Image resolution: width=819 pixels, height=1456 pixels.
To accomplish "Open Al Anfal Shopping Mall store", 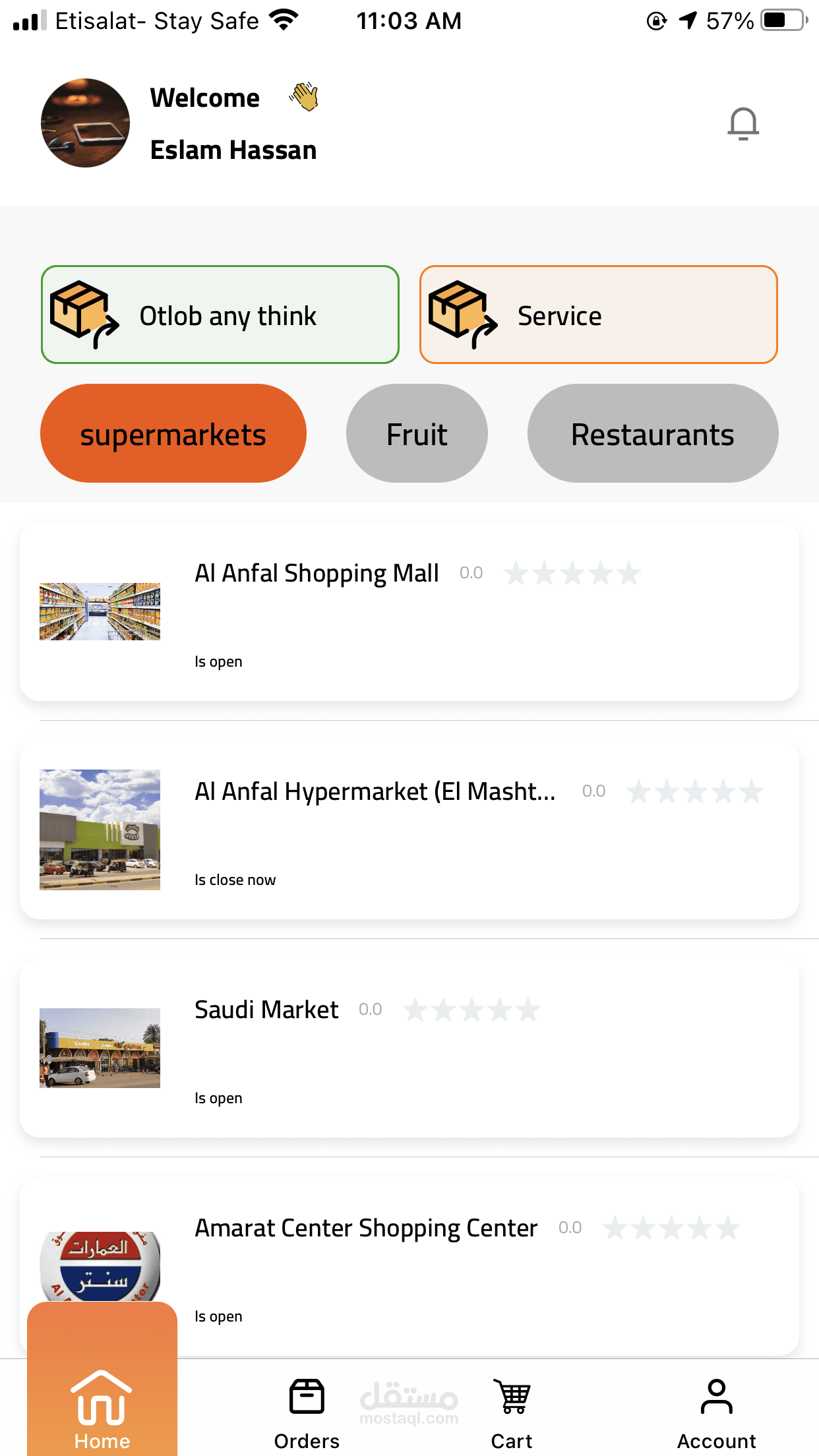I will click(409, 611).
